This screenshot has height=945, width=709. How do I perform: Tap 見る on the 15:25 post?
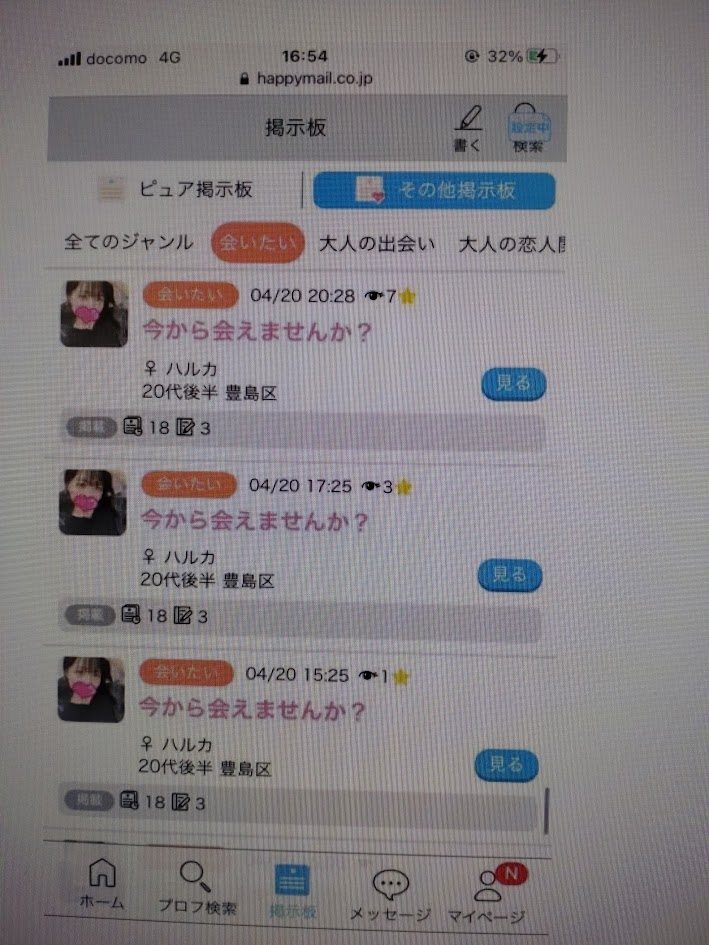(x=506, y=765)
